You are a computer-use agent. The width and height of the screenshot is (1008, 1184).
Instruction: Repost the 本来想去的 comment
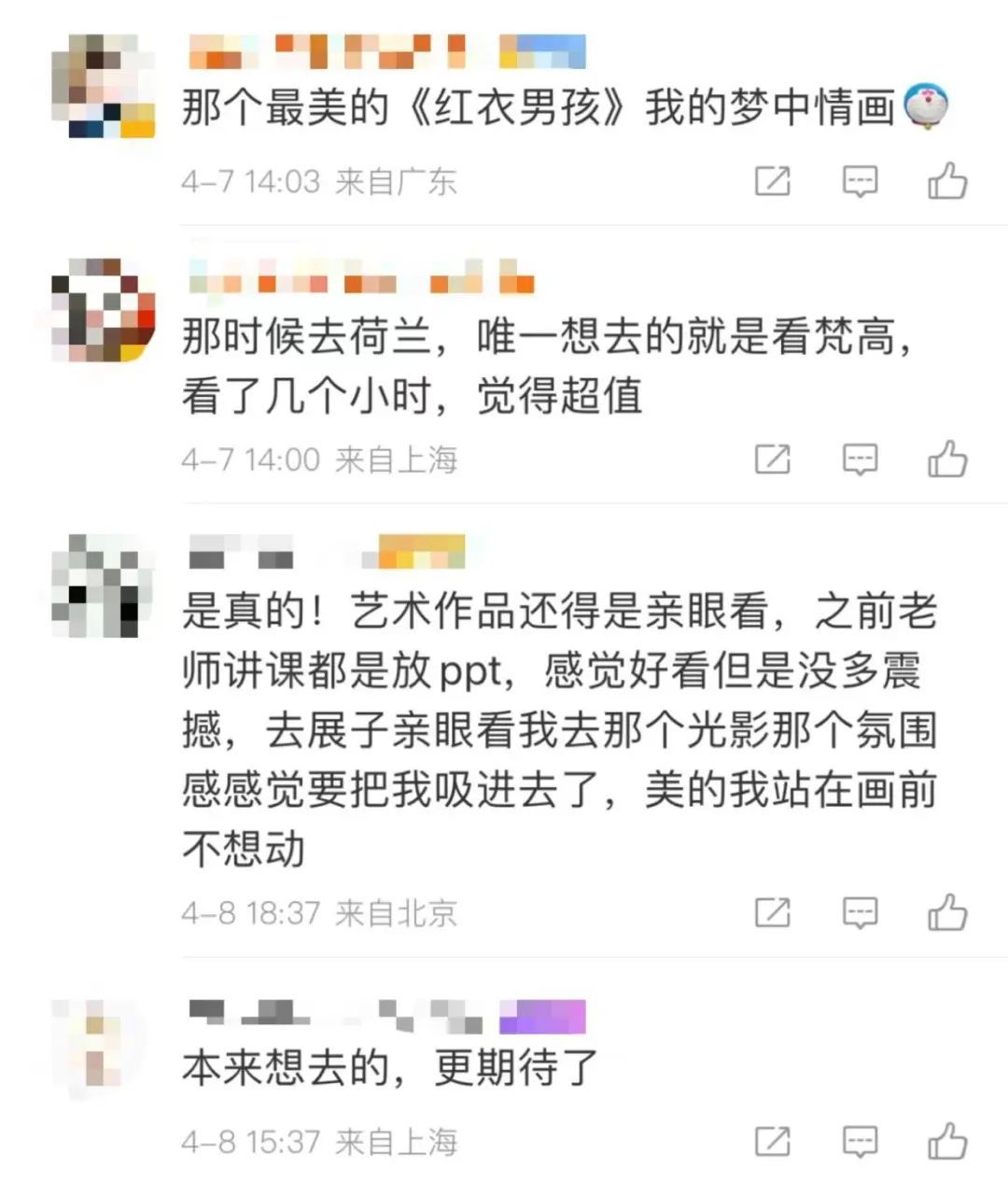[x=772, y=1140]
